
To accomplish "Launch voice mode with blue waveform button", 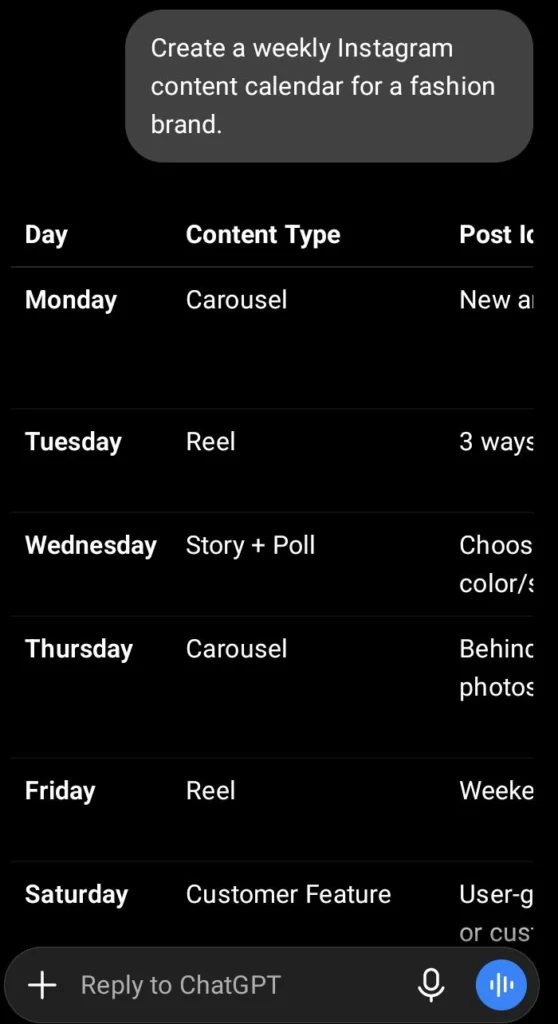I will pyautogui.click(x=501, y=984).
